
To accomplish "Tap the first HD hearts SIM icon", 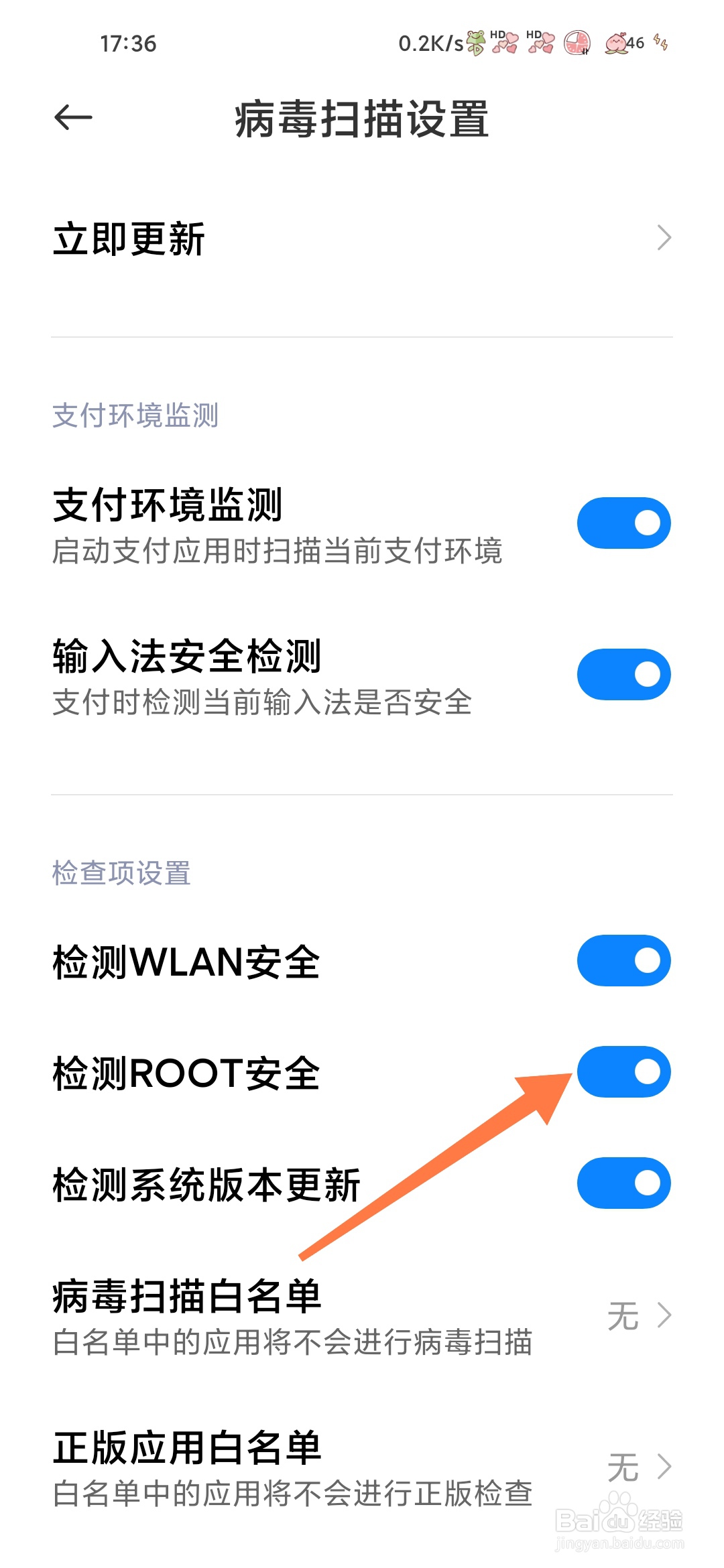I will [507, 42].
